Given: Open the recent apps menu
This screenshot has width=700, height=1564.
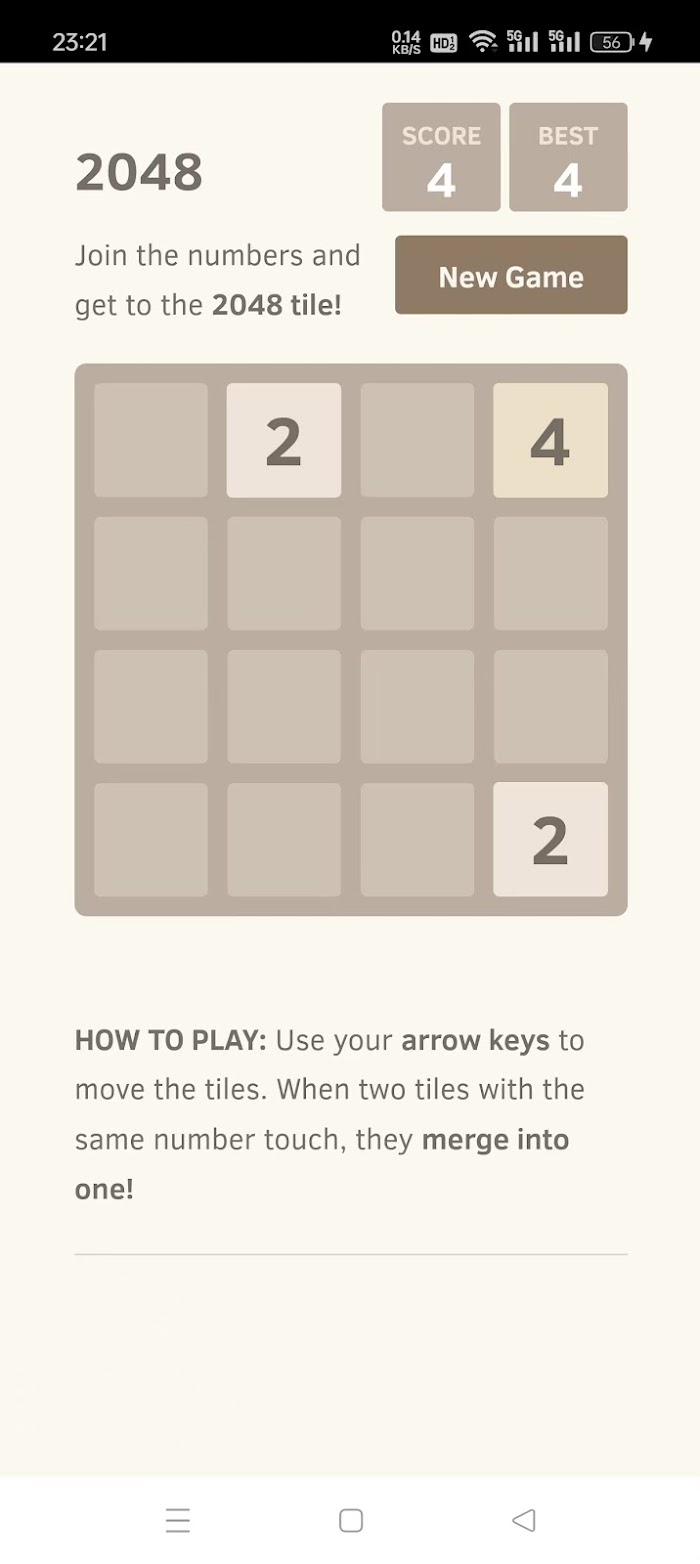Looking at the screenshot, I should pyautogui.click(x=178, y=1520).
